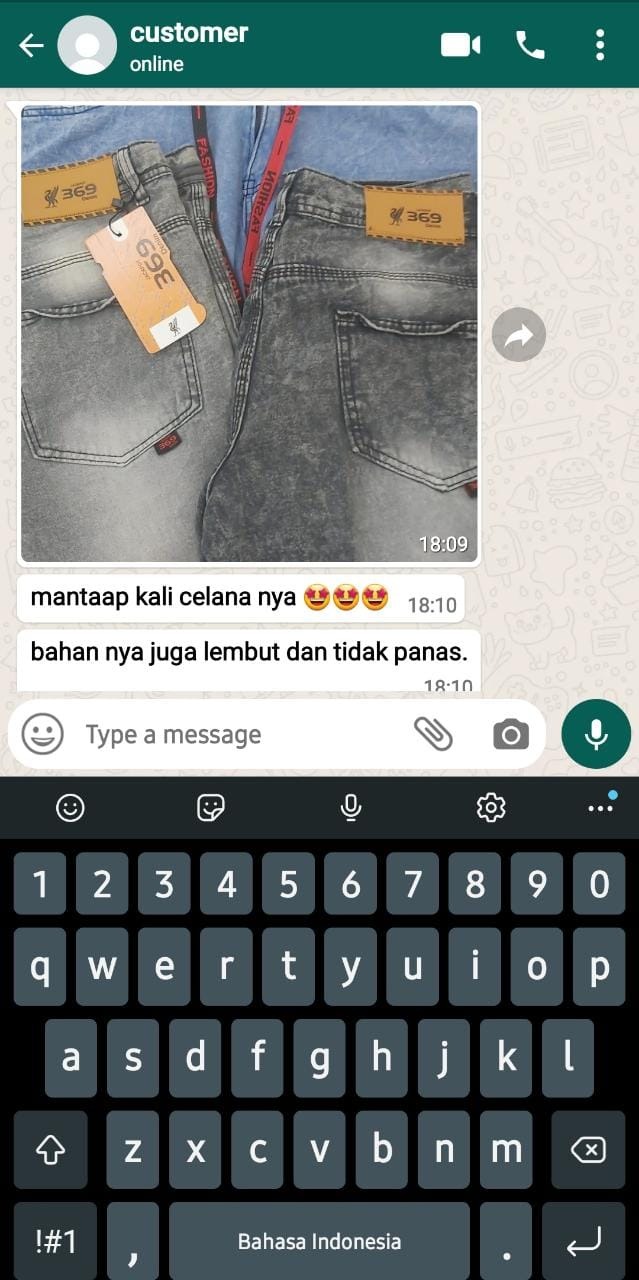Record a voice message with mic button
Image resolution: width=639 pixels, height=1280 pixels.
click(596, 734)
